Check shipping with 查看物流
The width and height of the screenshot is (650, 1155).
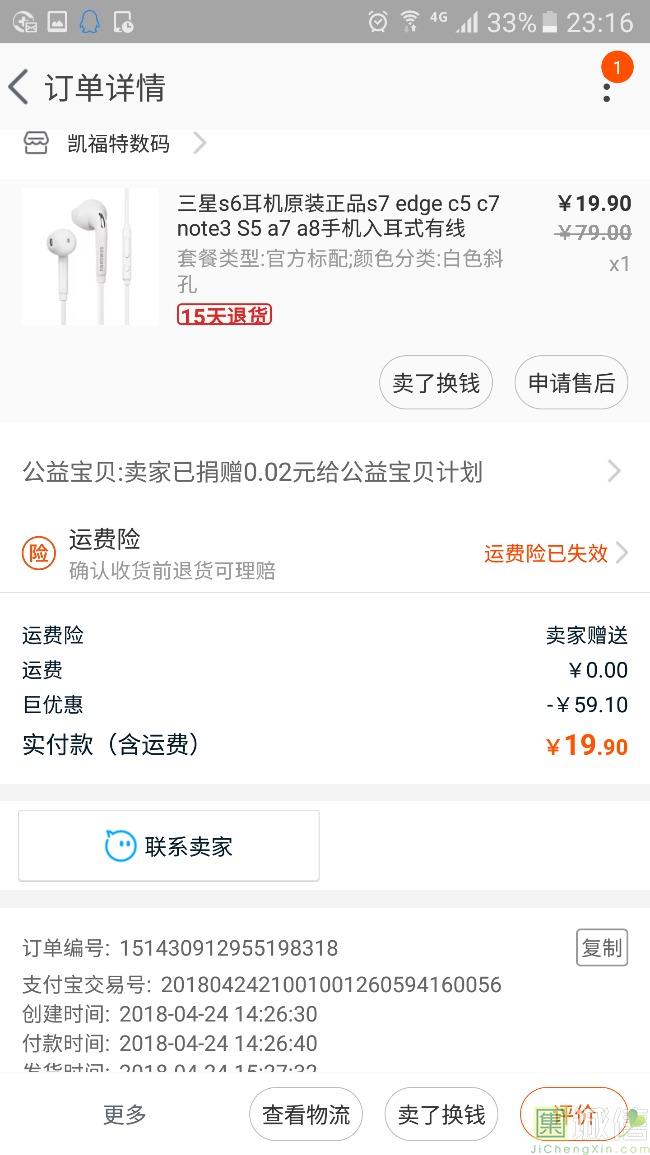306,1114
